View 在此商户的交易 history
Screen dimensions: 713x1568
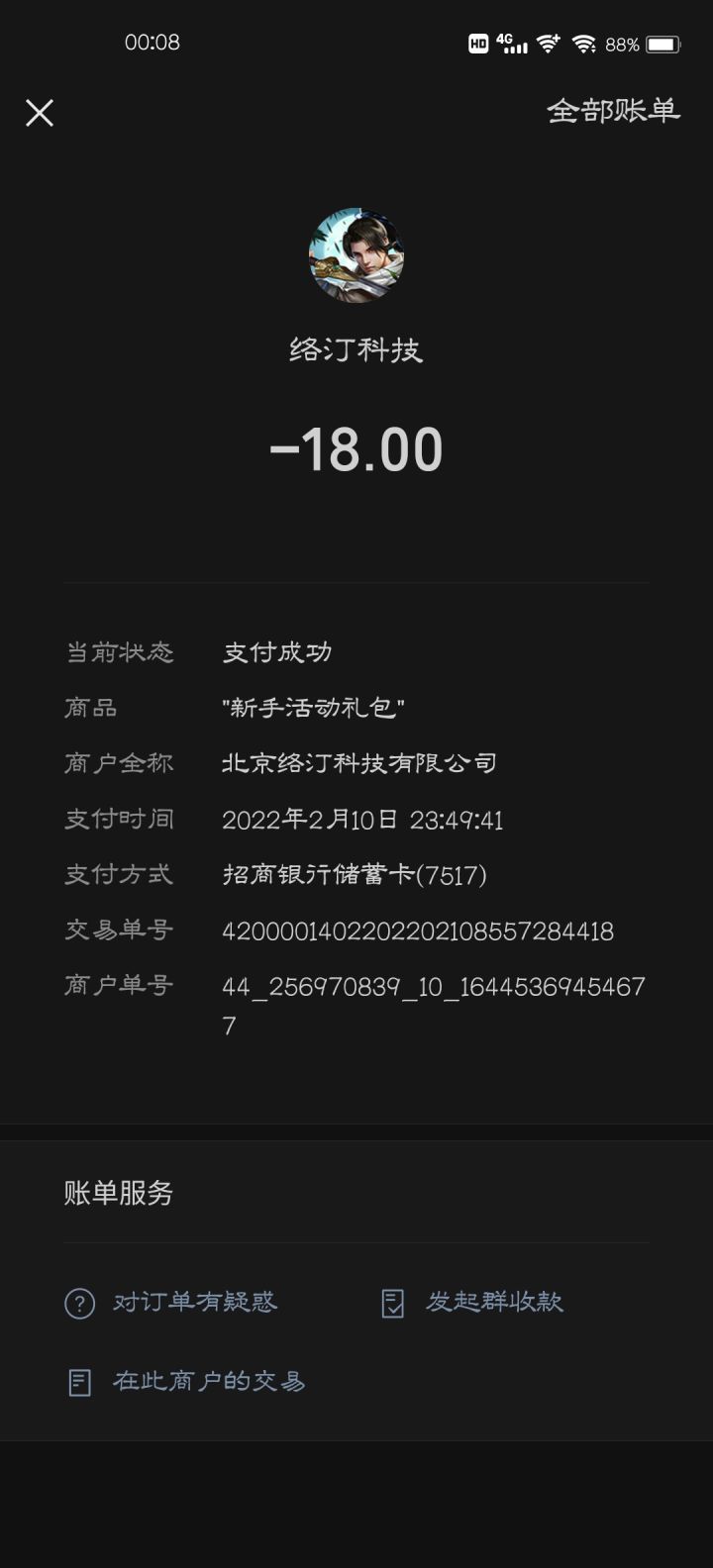(186, 1382)
